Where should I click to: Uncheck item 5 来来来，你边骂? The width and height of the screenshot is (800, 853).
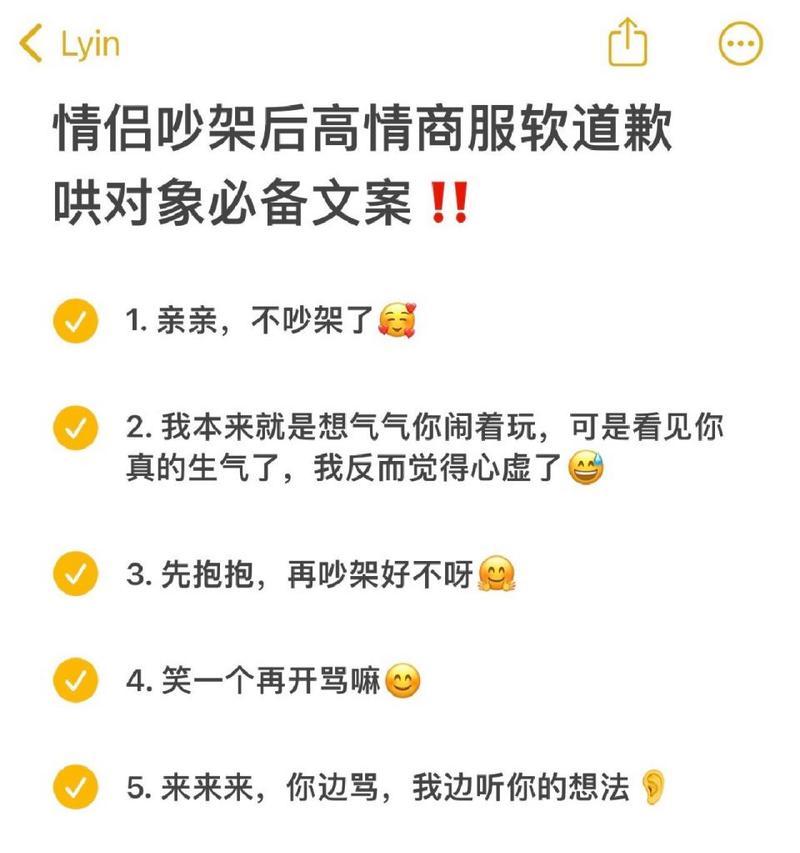75,786
